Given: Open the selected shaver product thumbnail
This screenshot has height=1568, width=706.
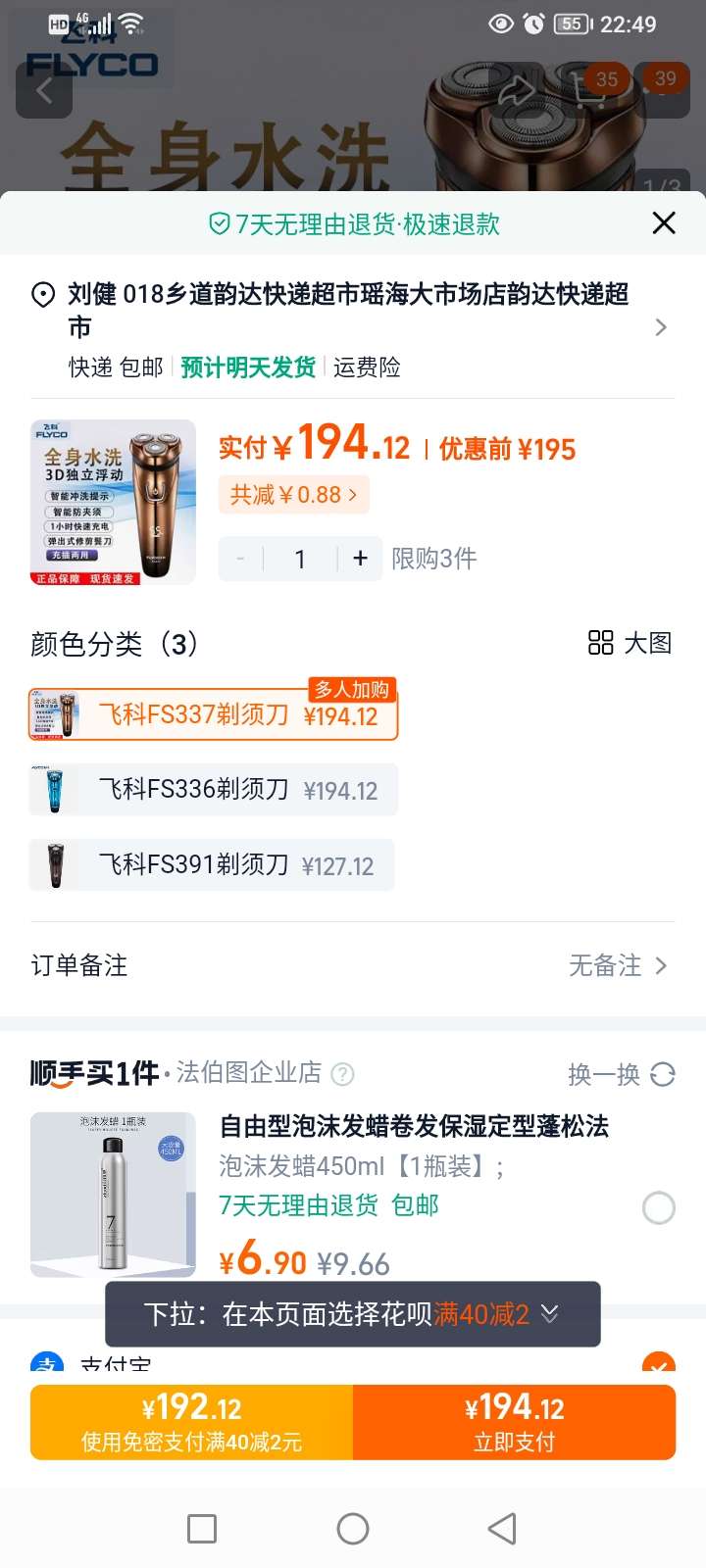Looking at the screenshot, I should tap(113, 502).
